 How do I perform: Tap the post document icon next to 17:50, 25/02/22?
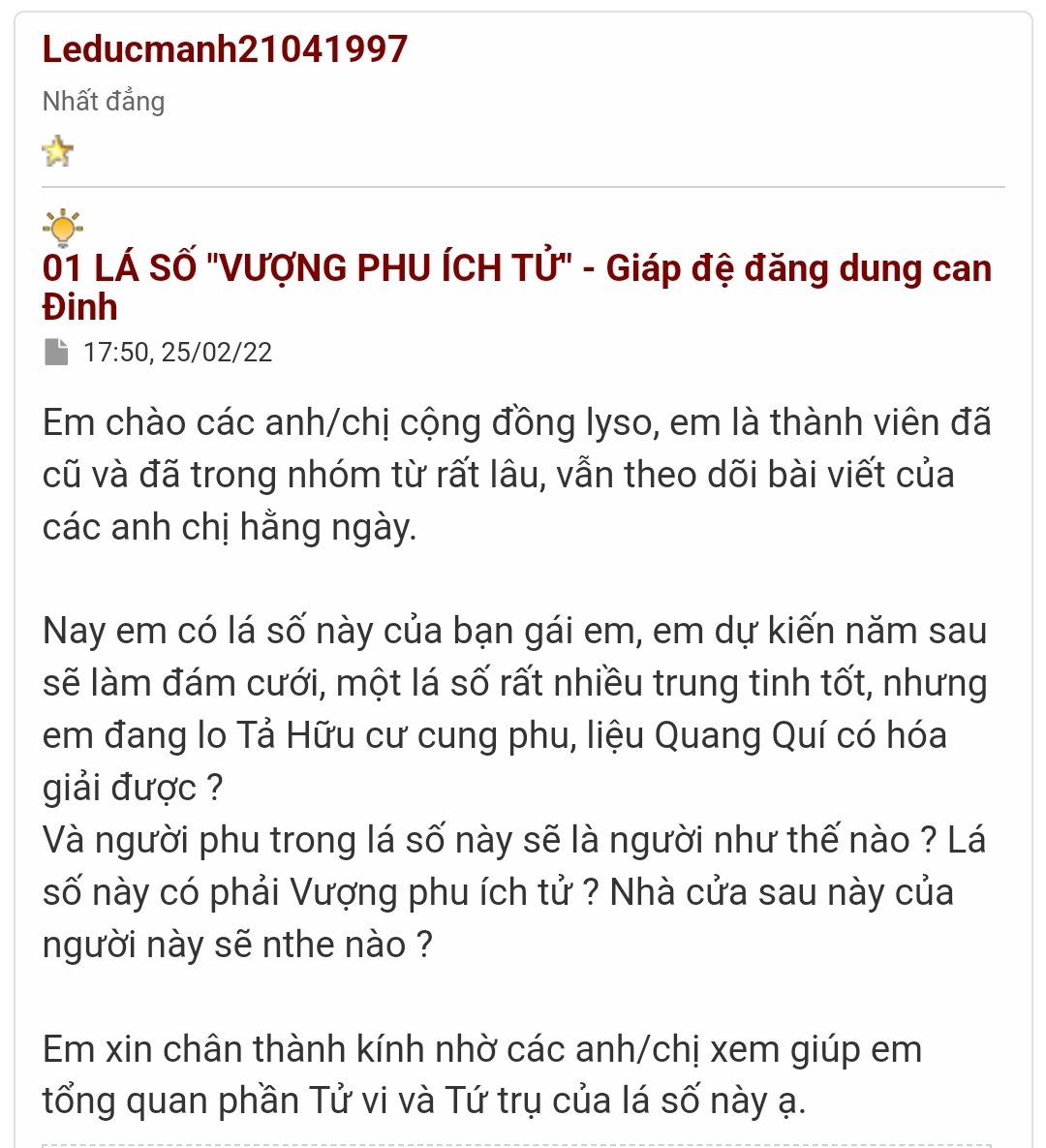pos(57,352)
